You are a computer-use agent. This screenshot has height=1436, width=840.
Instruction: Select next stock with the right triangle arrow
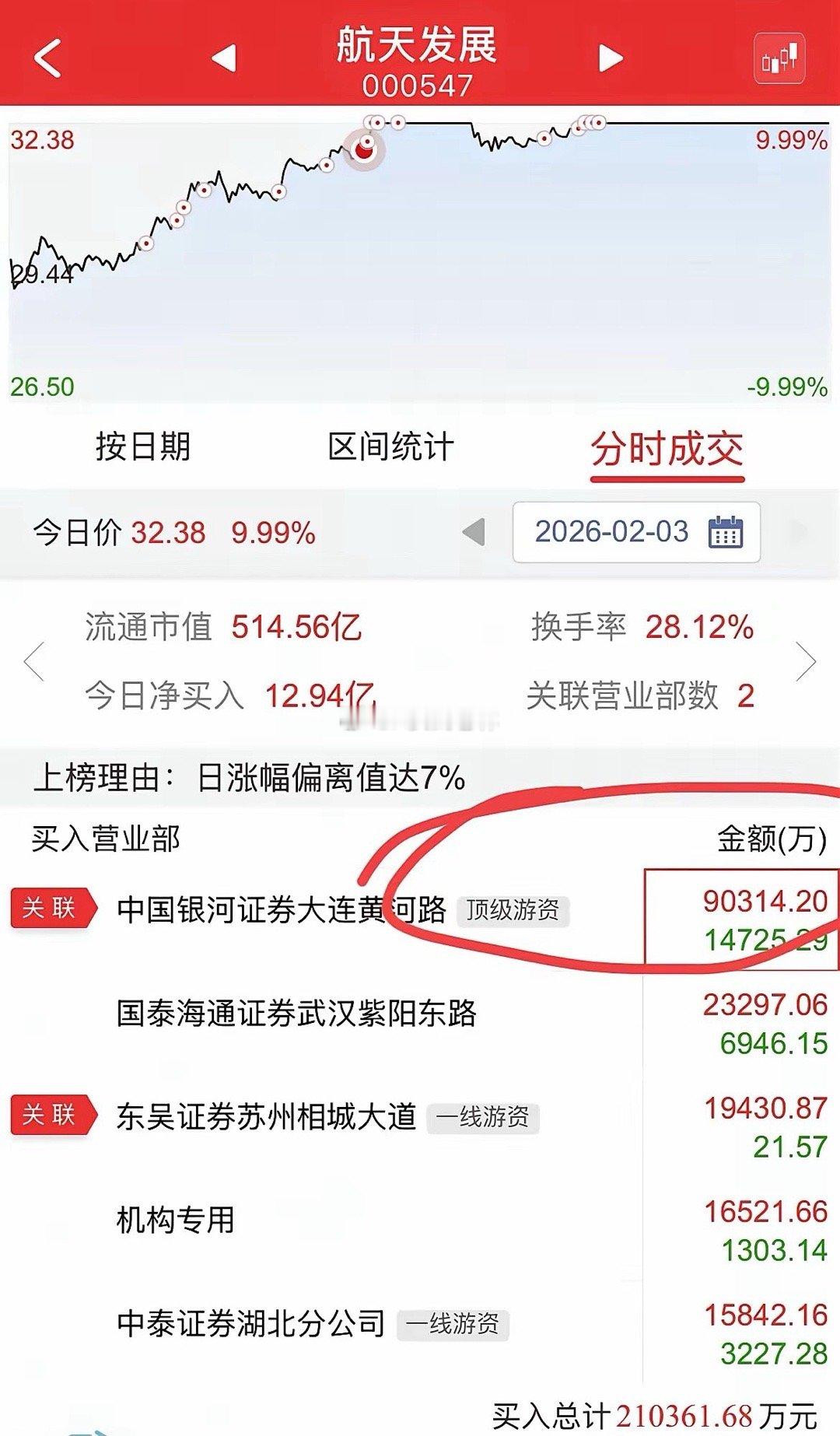pyautogui.click(x=611, y=58)
